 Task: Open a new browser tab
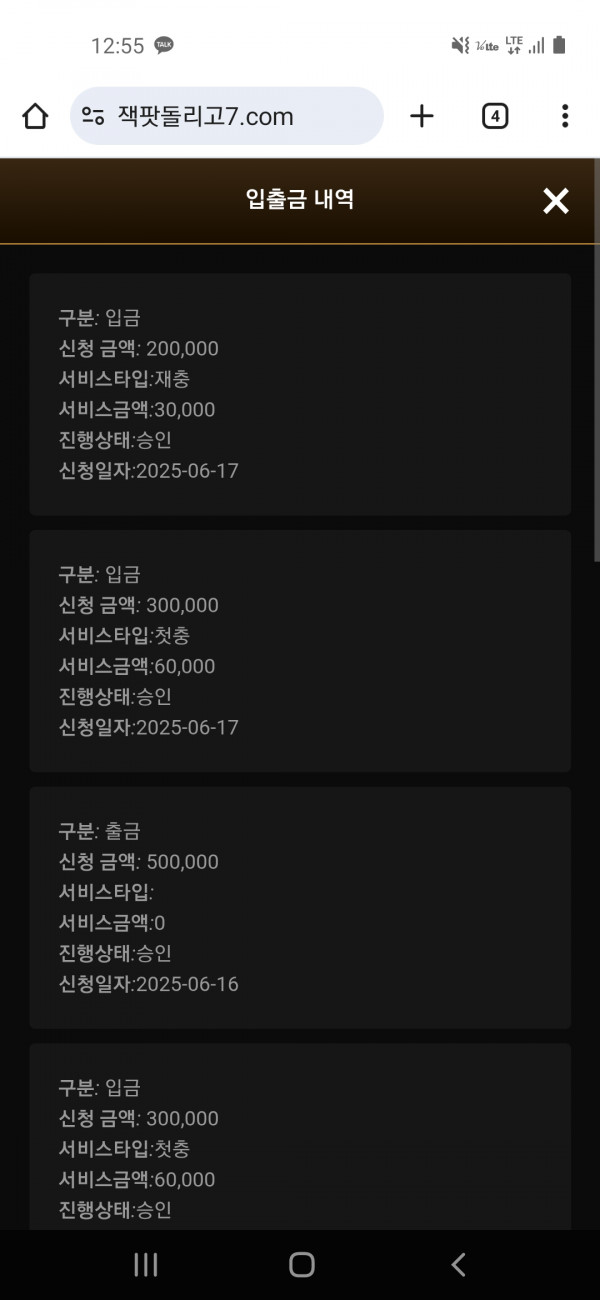(422, 116)
